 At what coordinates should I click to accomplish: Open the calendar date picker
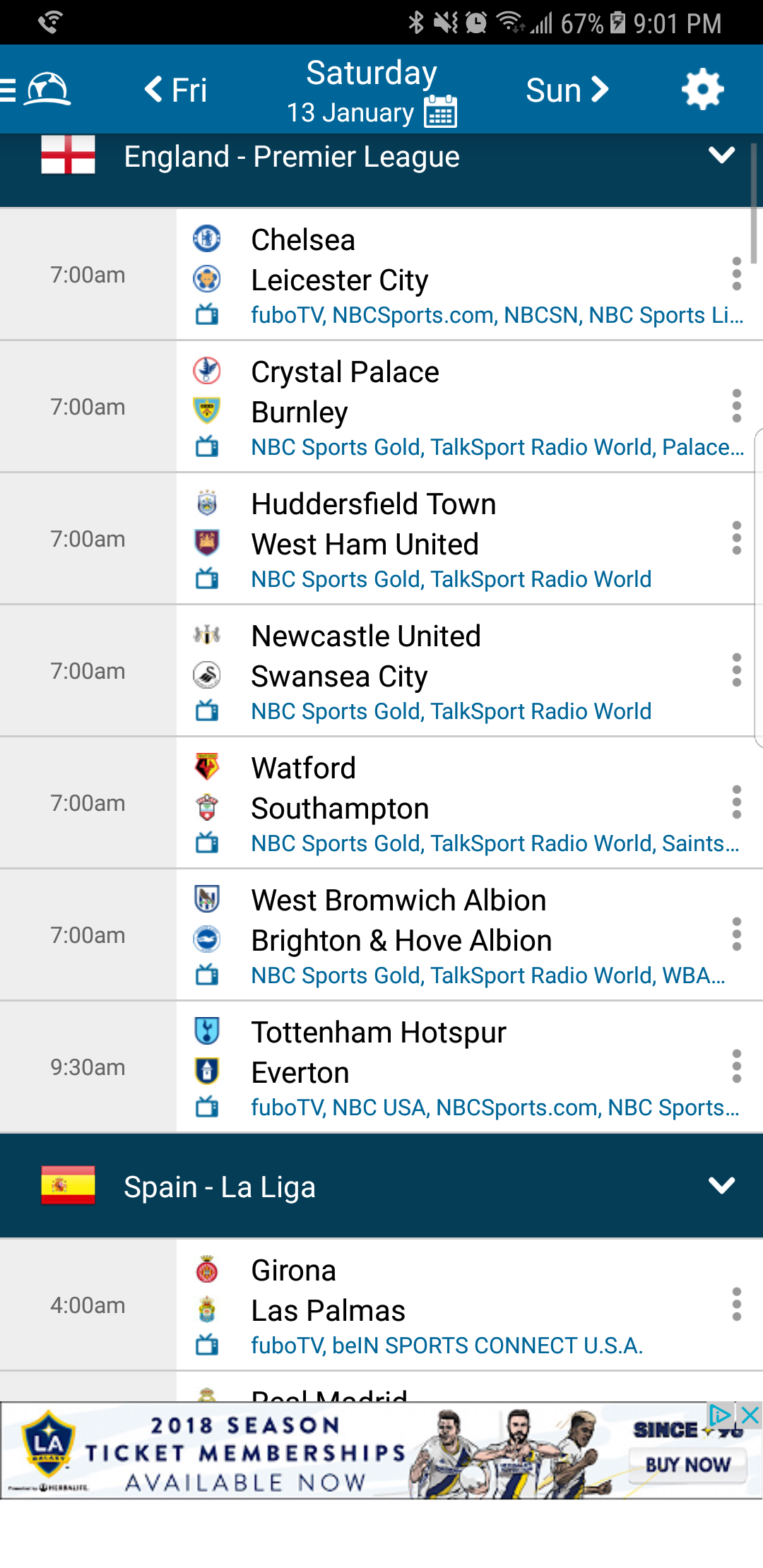click(x=441, y=112)
